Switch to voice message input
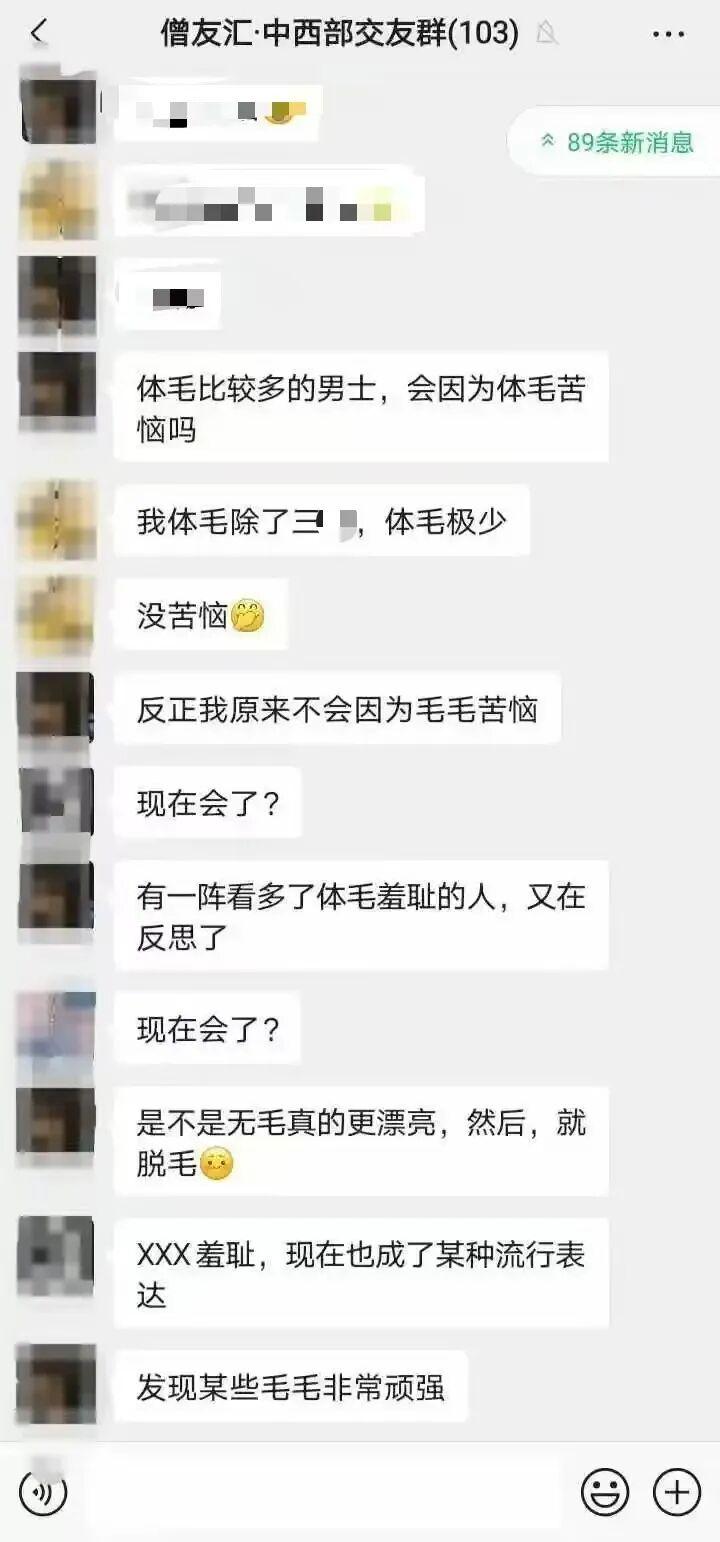This screenshot has width=720, height=1542. [x=43, y=1493]
